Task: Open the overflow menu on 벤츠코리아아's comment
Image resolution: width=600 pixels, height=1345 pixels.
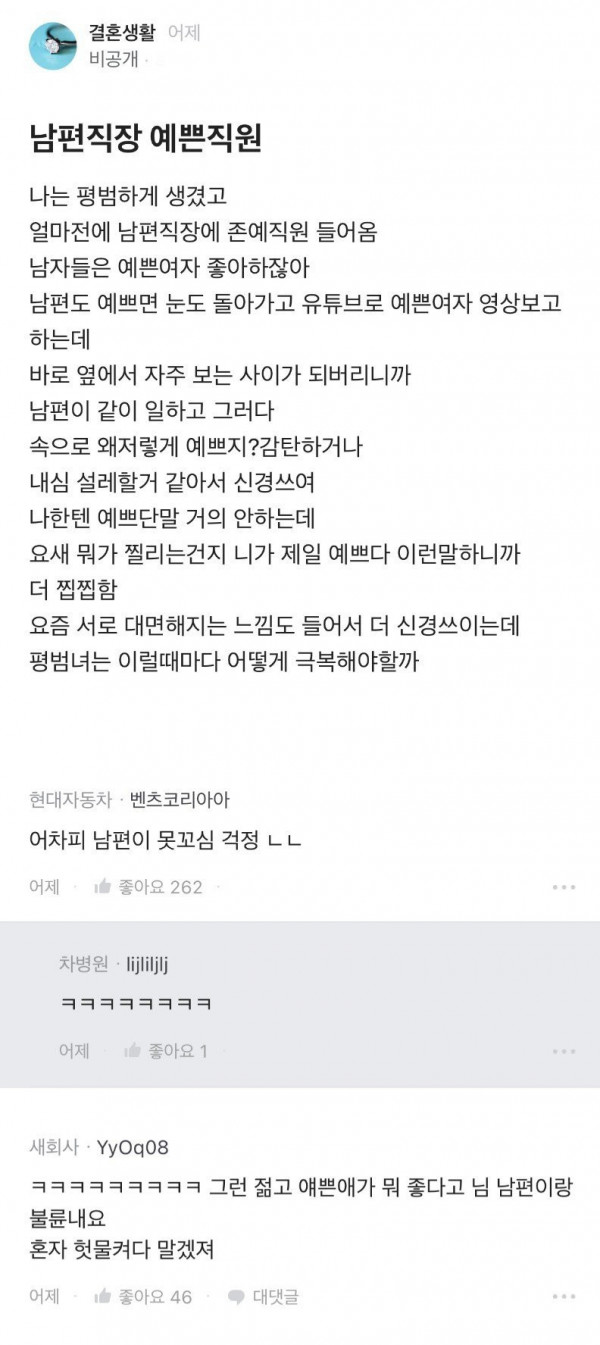Action: [564, 887]
